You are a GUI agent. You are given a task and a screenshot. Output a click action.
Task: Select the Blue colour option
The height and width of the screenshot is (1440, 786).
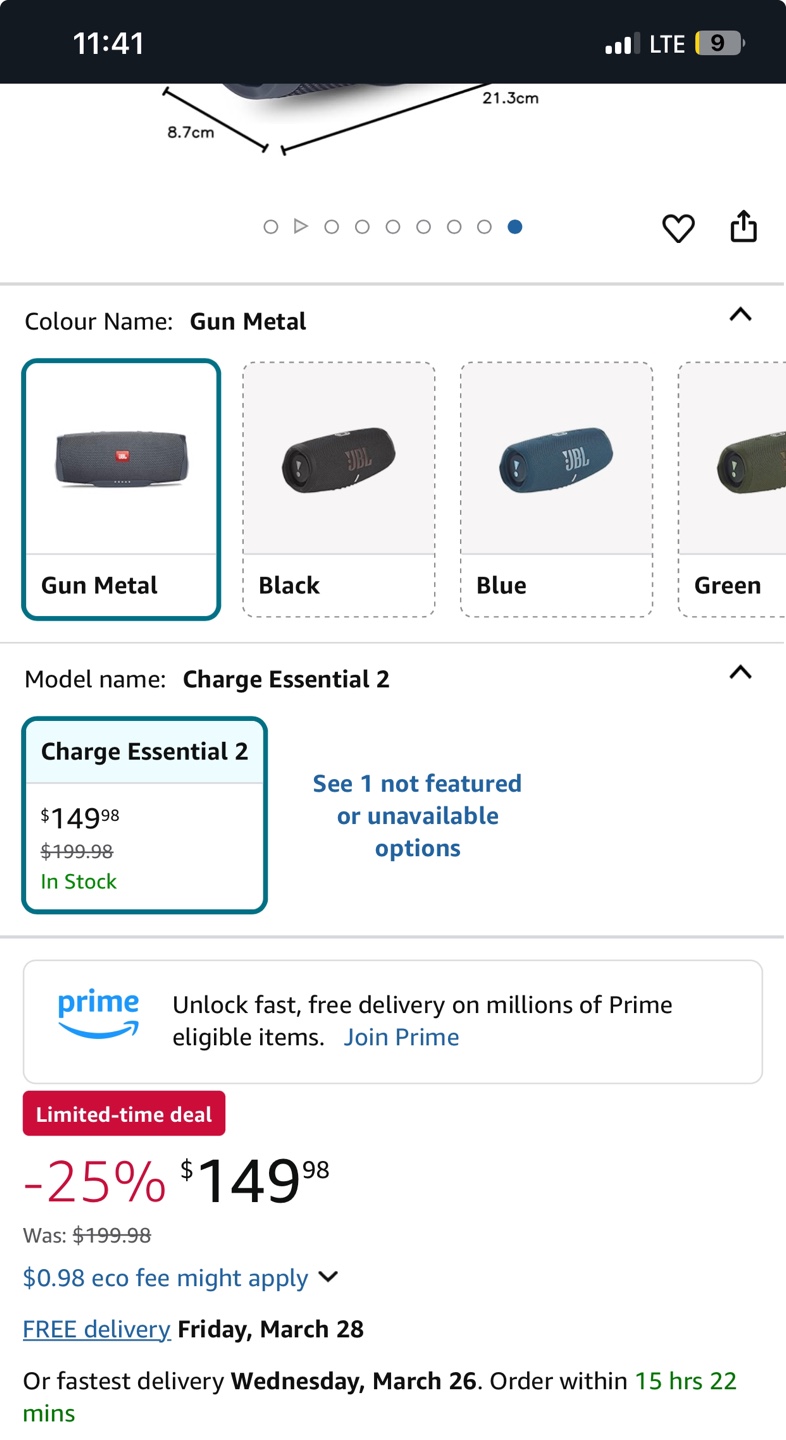coord(556,489)
